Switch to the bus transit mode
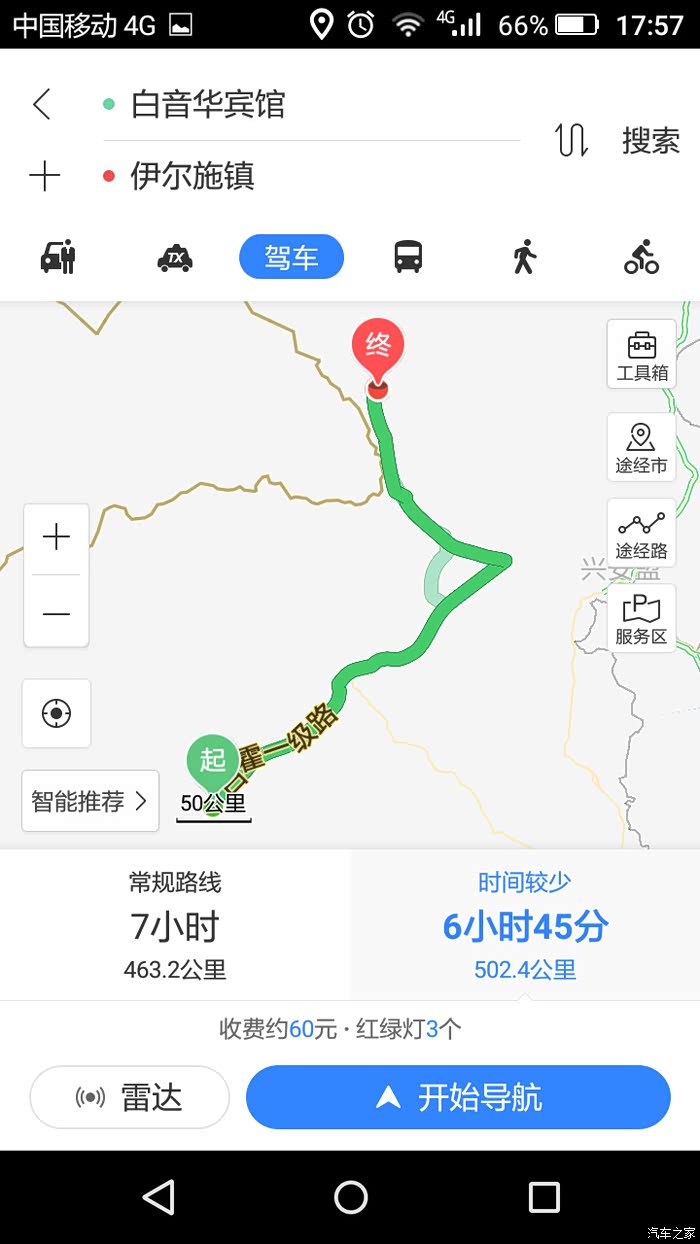The image size is (700, 1244). (x=408, y=257)
